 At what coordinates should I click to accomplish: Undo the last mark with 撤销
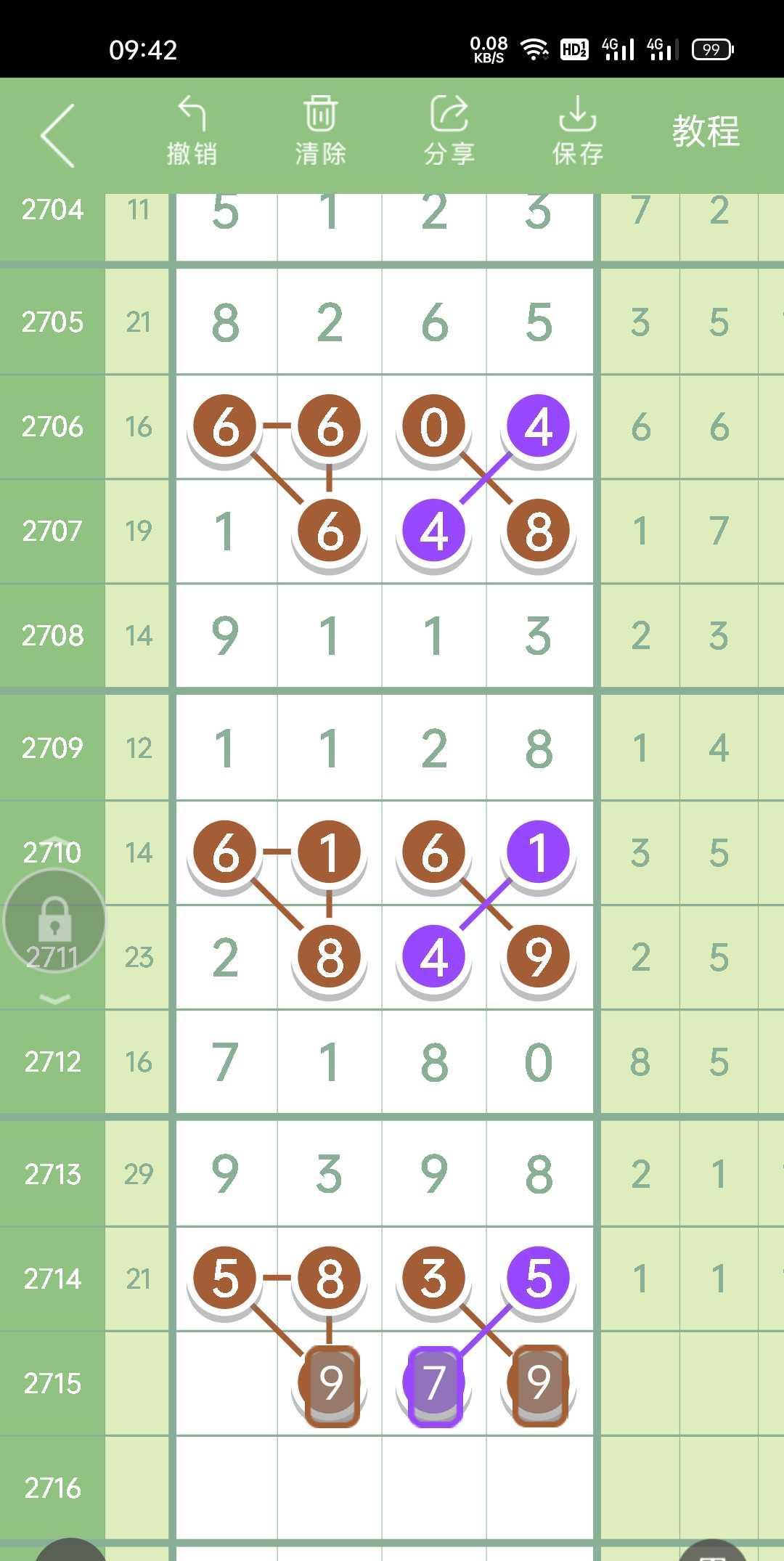(192, 131)
